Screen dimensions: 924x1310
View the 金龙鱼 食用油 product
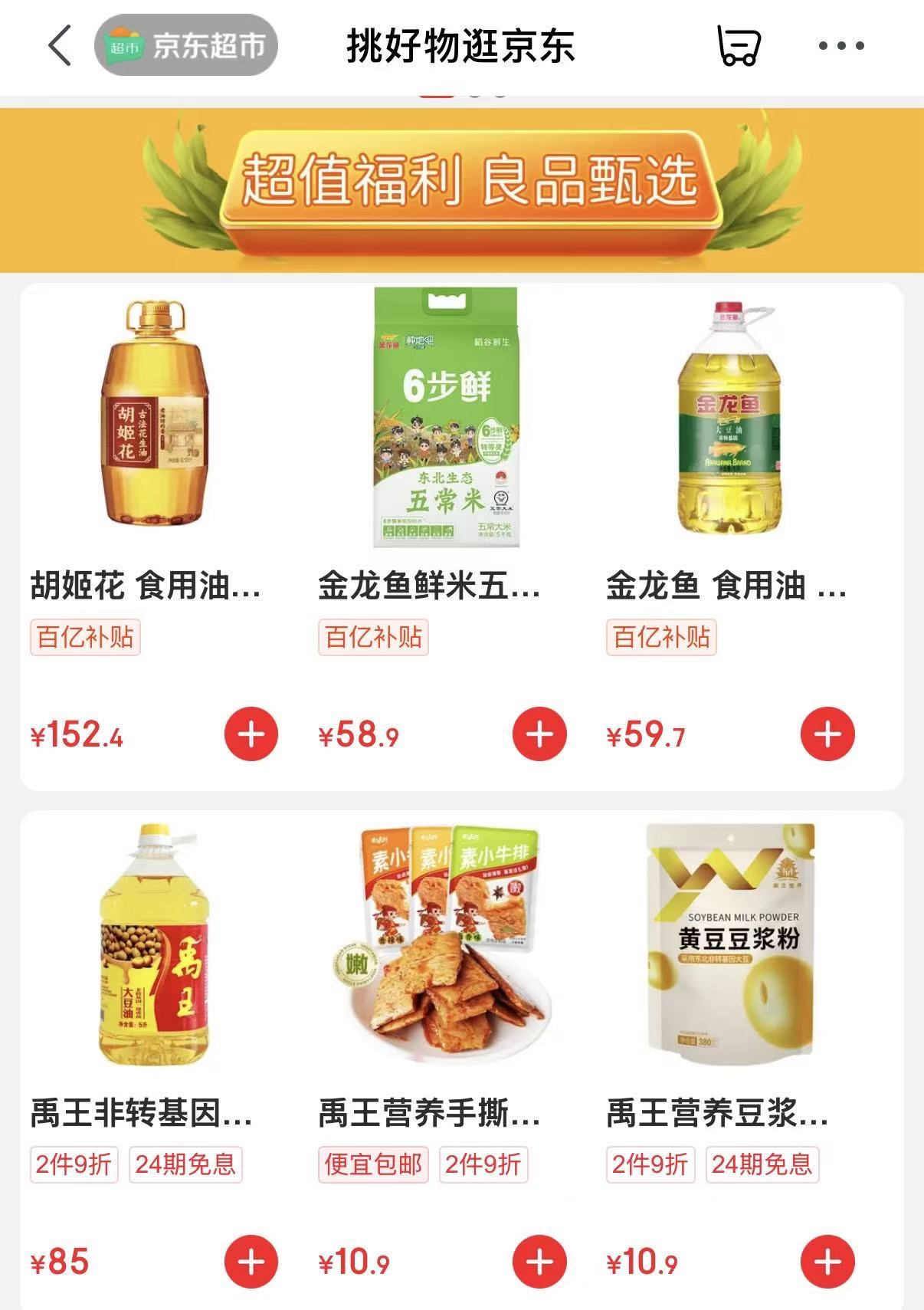click(x=729, y=418)
